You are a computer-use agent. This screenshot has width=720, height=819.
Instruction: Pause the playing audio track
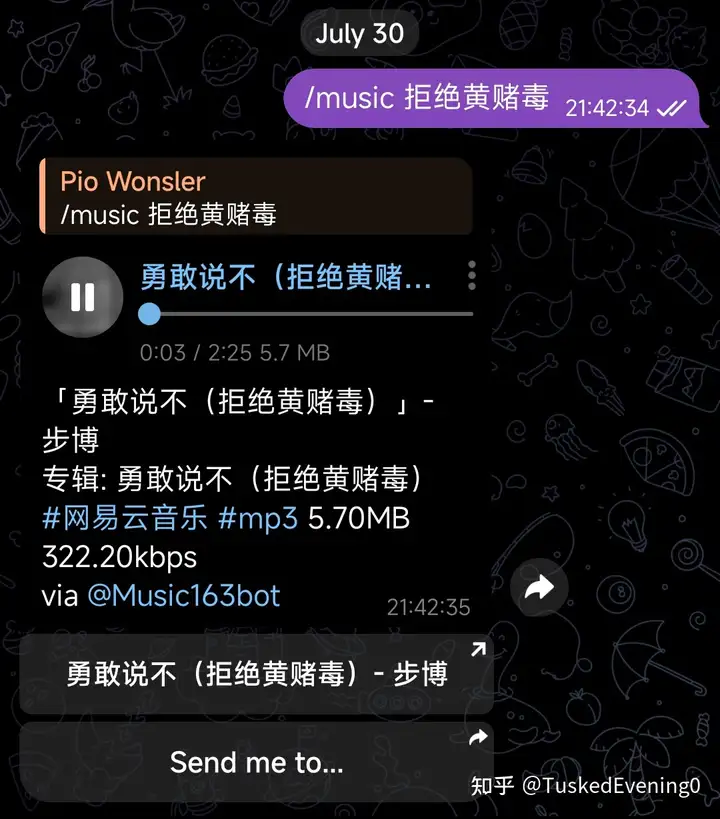83,297
